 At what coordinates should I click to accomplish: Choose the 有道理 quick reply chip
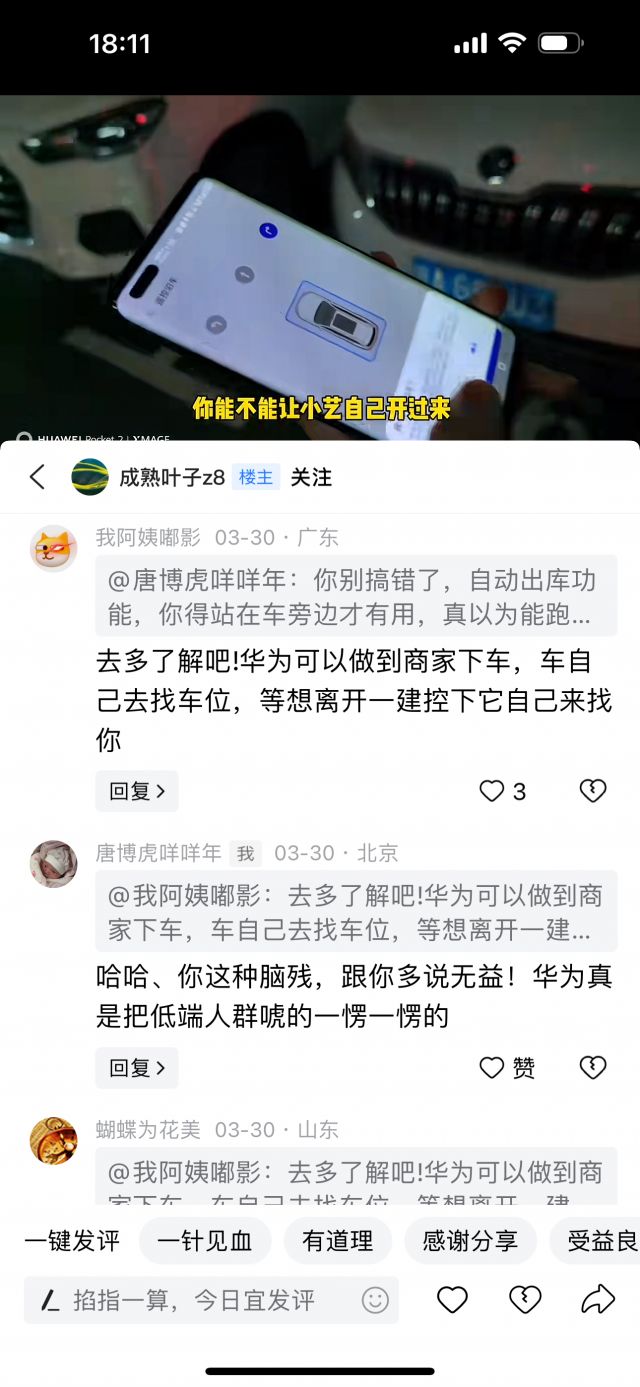tap(338, 1241)
